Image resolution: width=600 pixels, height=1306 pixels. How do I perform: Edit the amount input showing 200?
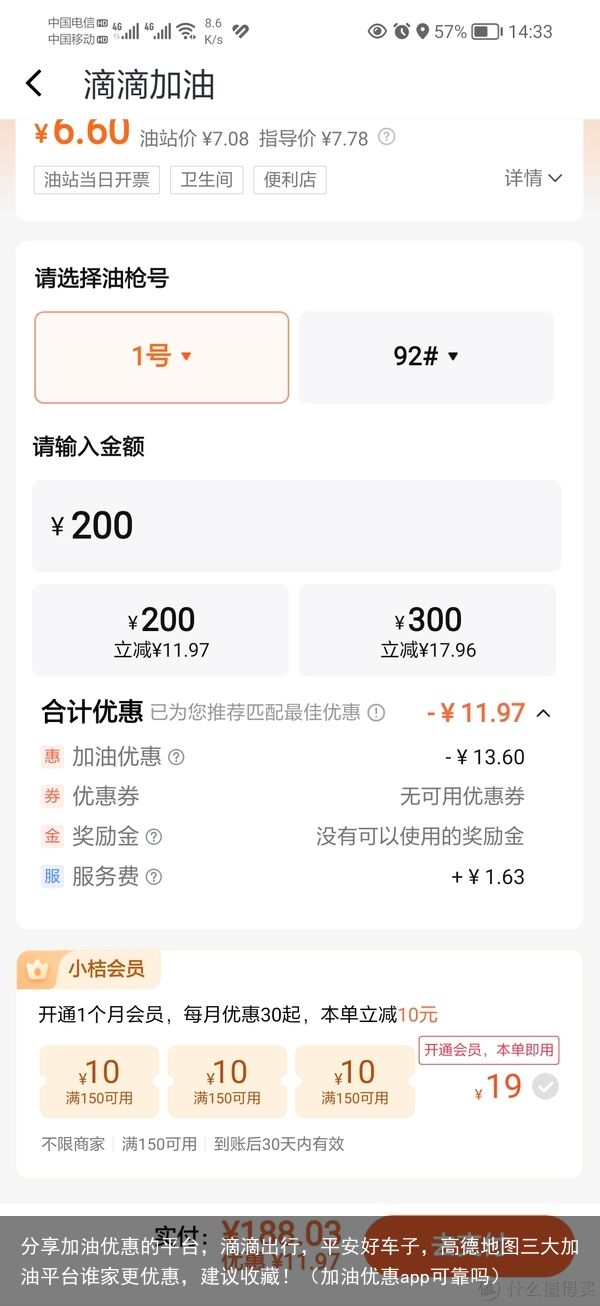click(297, 526)
